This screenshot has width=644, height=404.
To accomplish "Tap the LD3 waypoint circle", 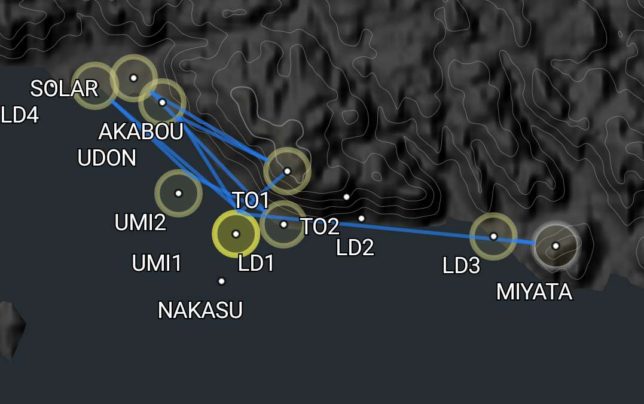I will click(493, 236).
